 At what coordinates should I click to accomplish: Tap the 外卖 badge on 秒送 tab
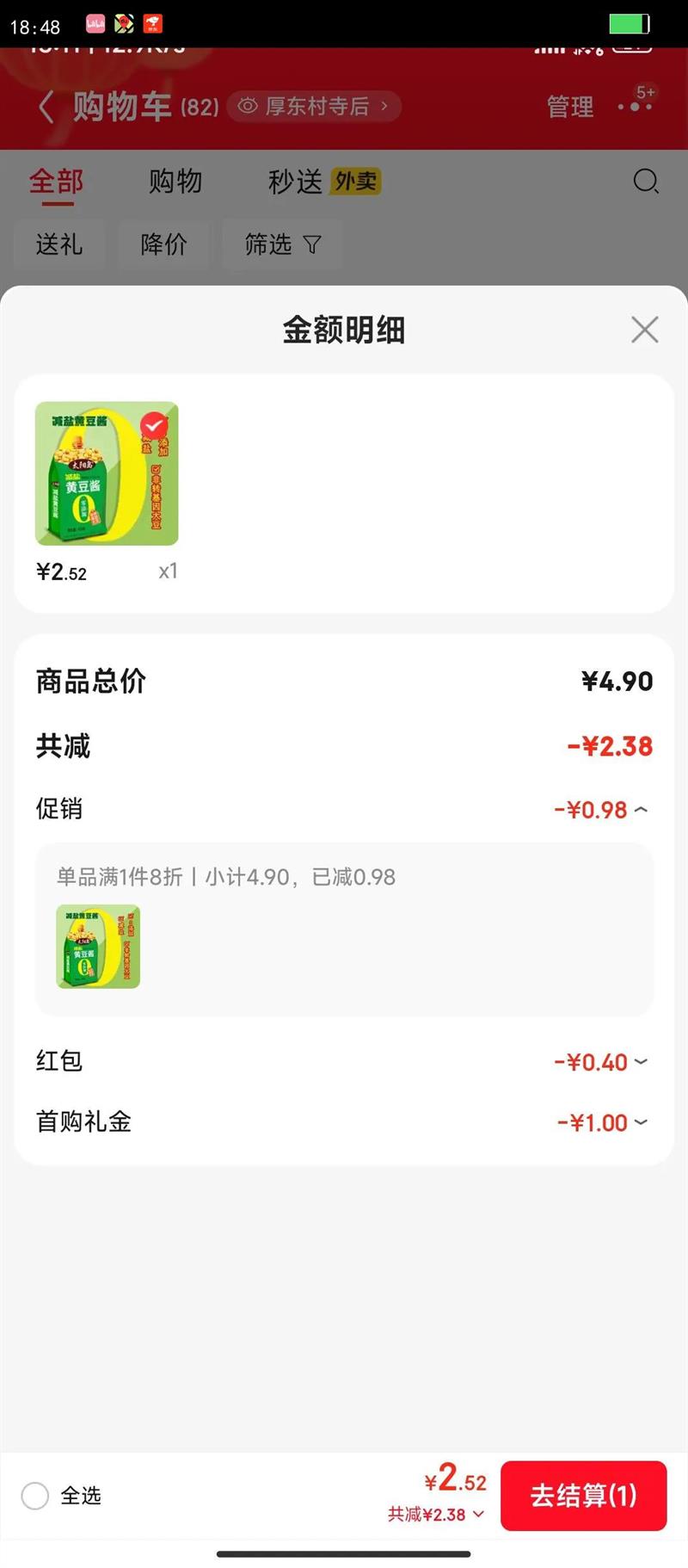[x=355, y=182]
